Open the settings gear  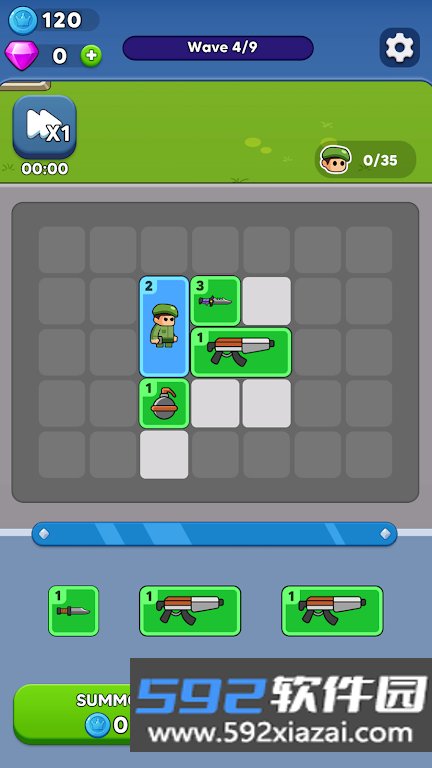(400, 48)
